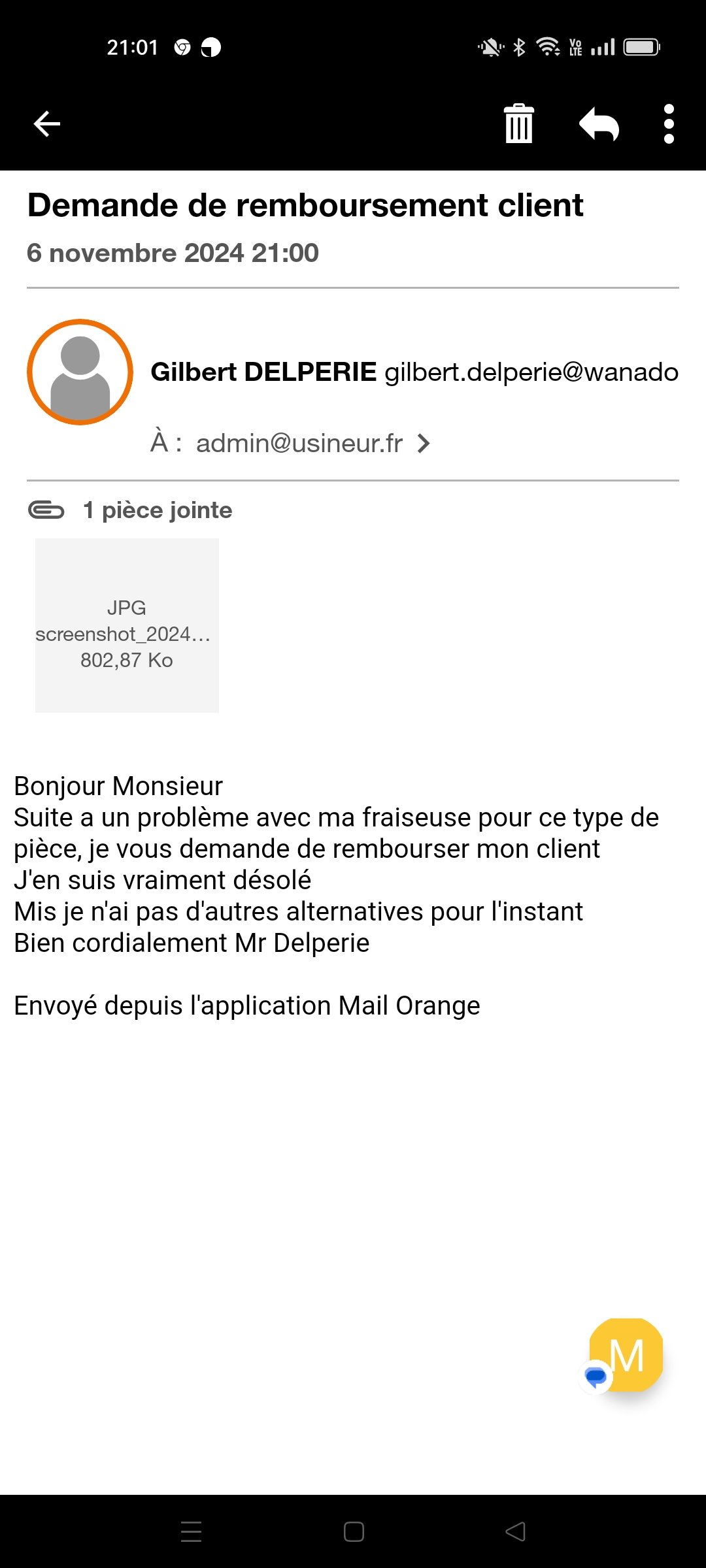Reply to Gilbert DELPERIE's email
706x1568 pixels.
[x=599, y=123]
